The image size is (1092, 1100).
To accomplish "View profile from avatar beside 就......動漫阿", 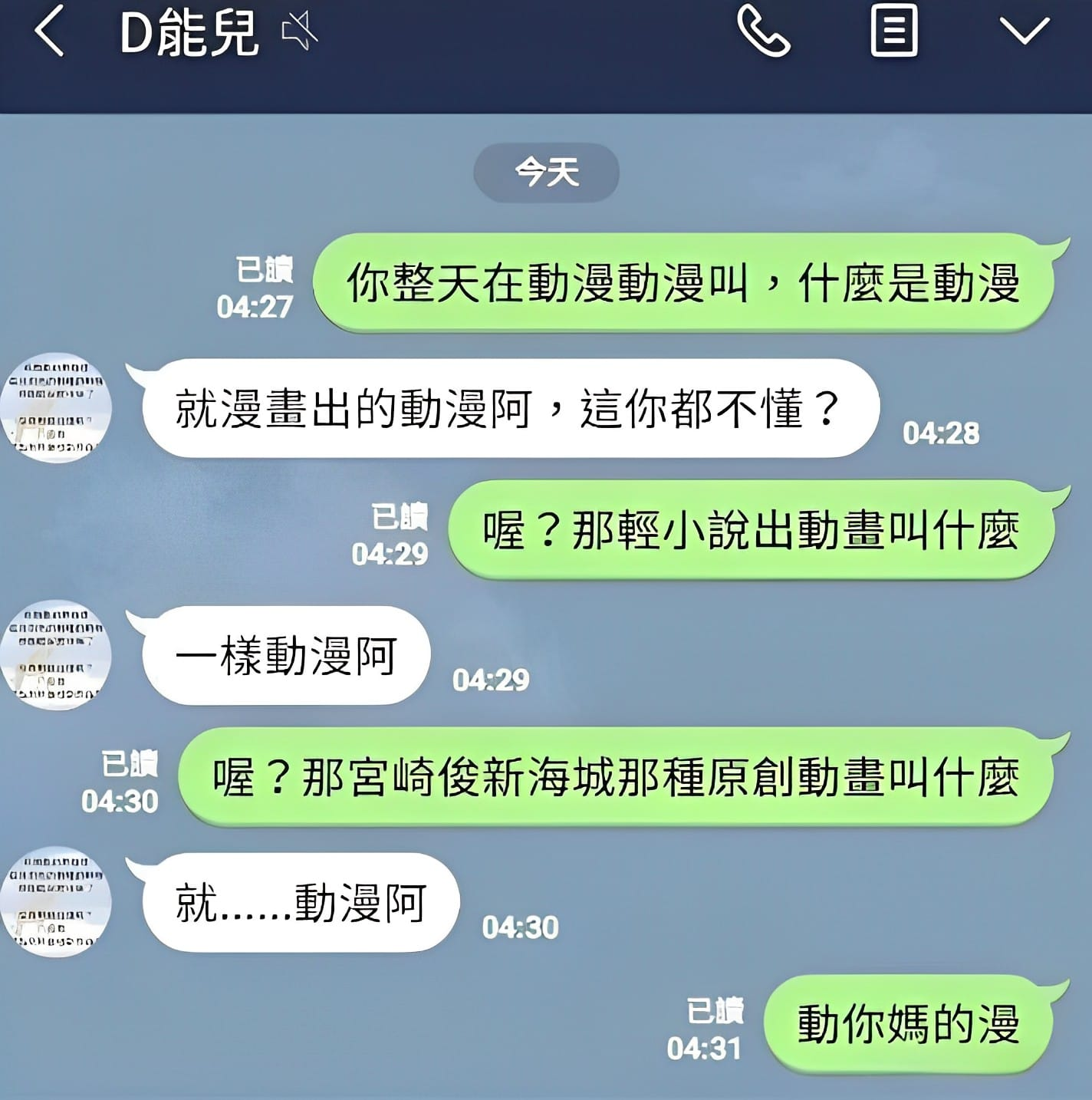I will click(57, 901).
